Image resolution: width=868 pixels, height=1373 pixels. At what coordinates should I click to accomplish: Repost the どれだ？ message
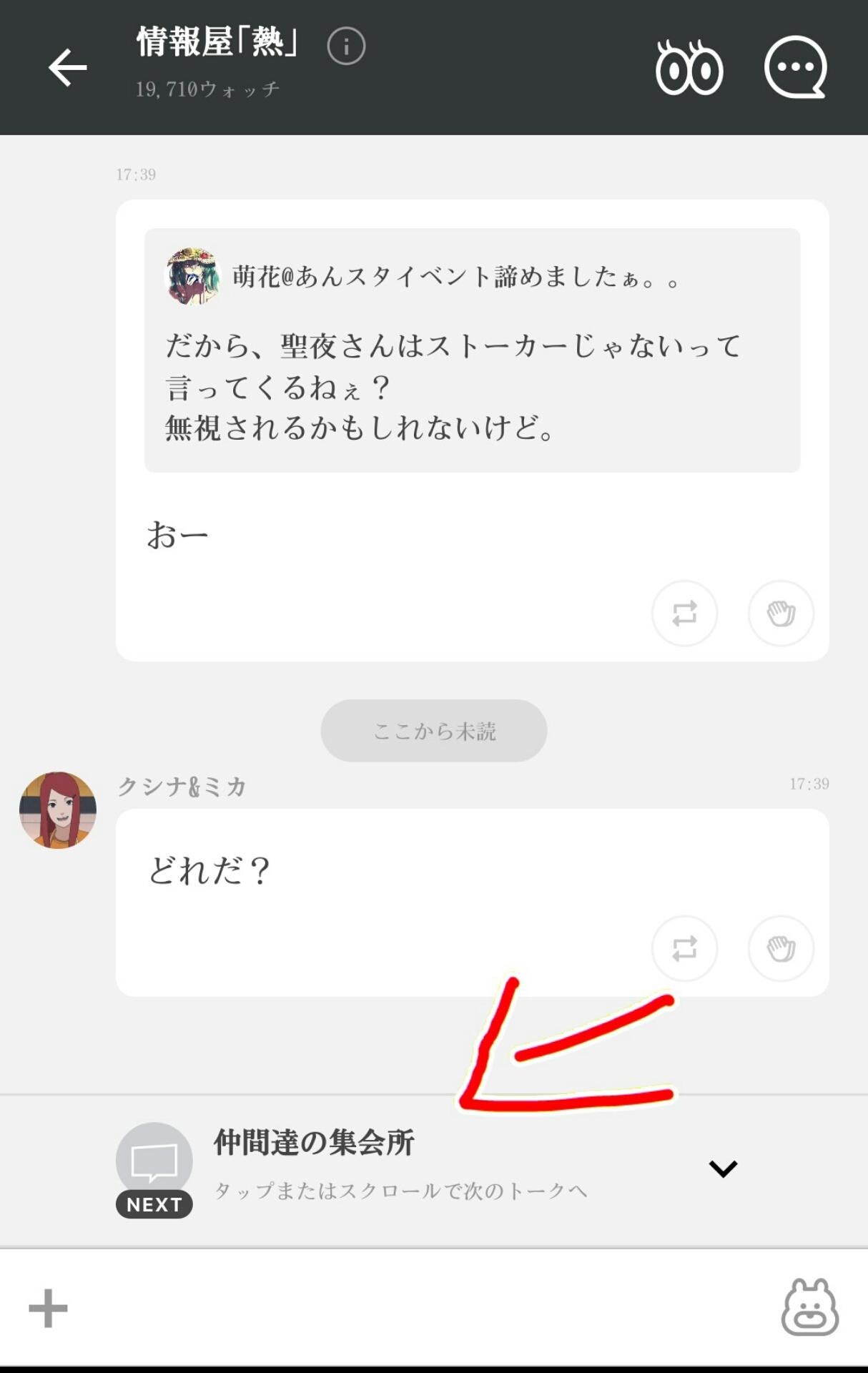(x=684, y=948)
